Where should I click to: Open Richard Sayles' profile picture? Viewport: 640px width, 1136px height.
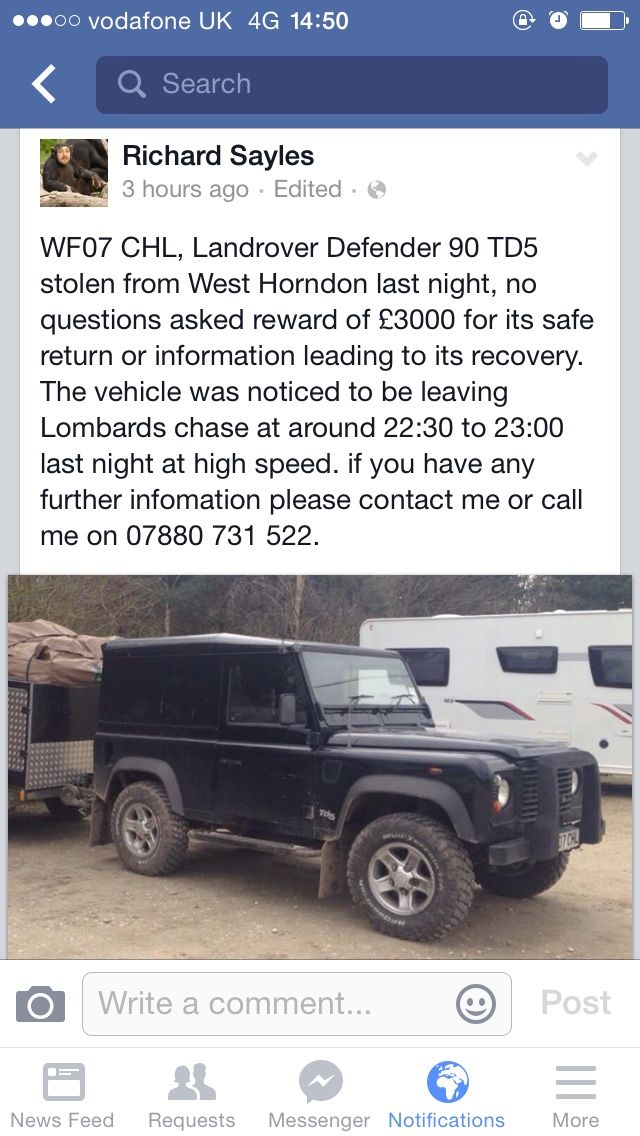point(74,173)
